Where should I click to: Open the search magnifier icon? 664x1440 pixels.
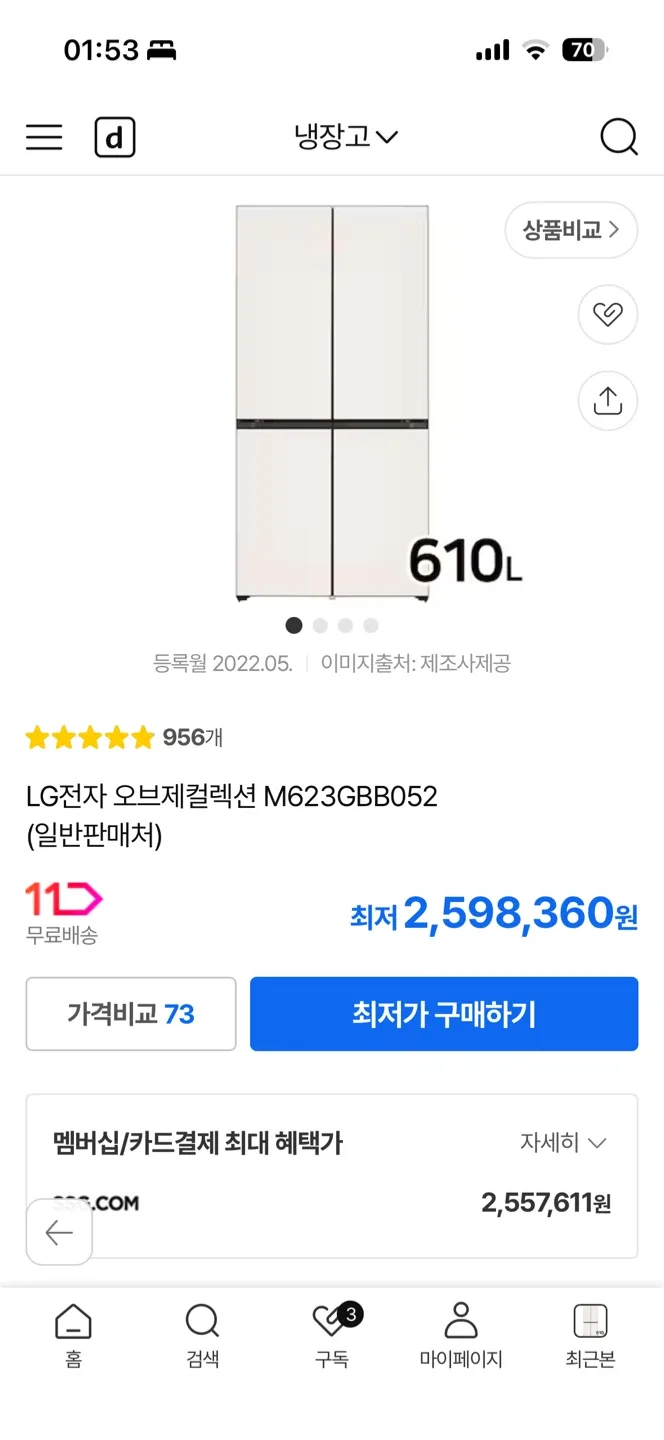click(x=618, y=137)
